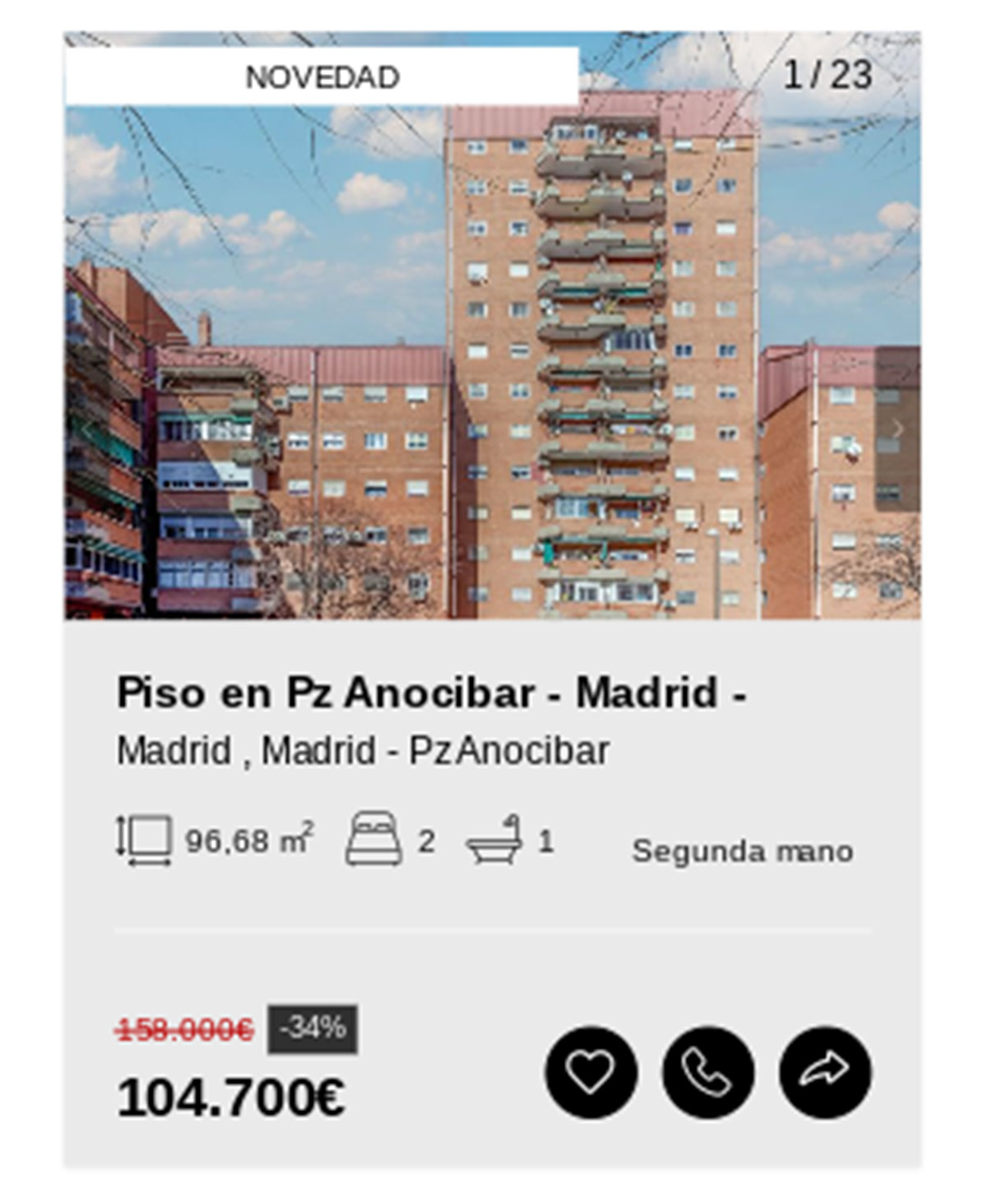Open the photo counter showing 1/23
This screenshot has height=1204, width=987.
828,74
